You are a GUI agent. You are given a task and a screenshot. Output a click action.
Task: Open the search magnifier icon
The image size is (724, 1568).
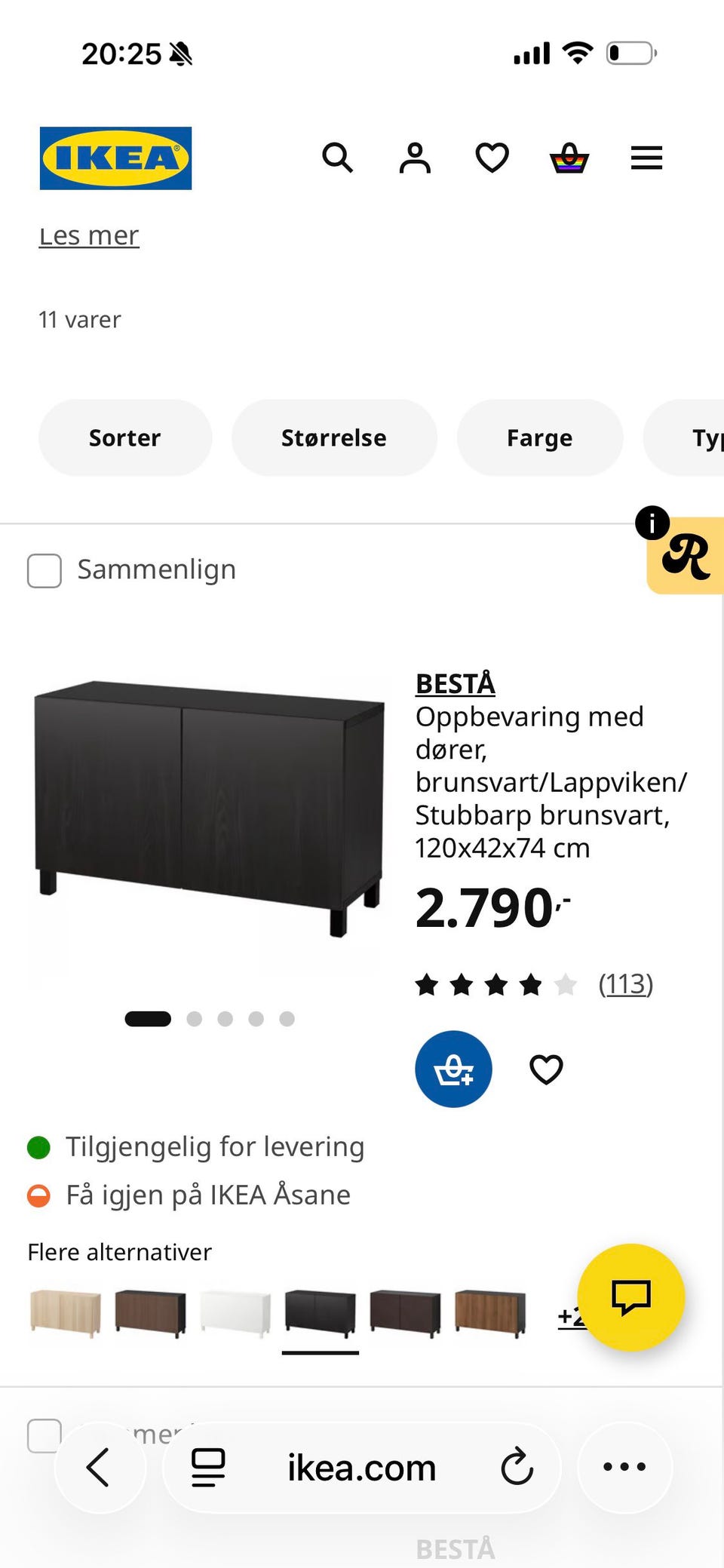point(337,158)
